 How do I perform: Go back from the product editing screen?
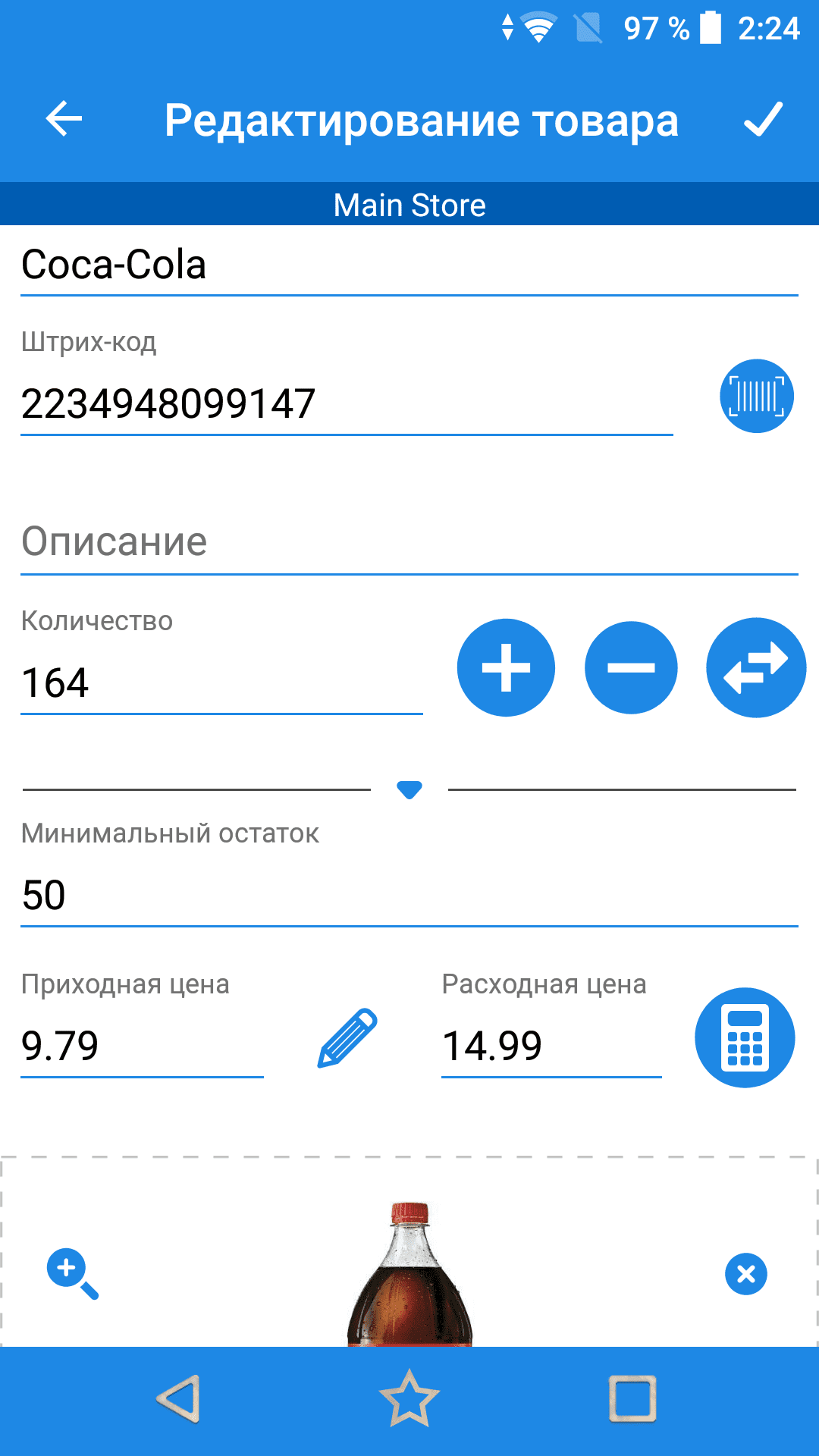[64, 119]
